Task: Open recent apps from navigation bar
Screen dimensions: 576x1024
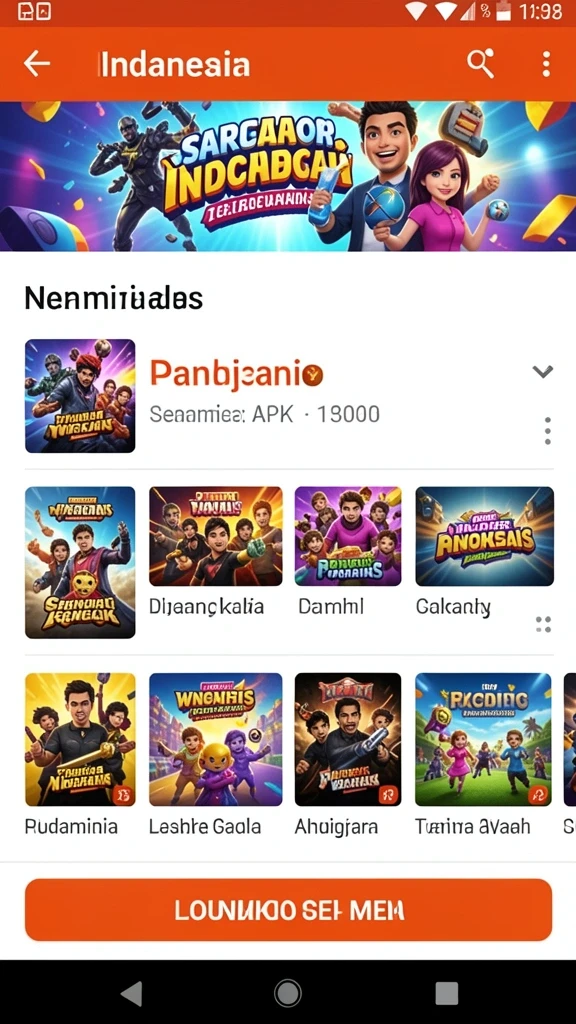Action: [447, 993]
